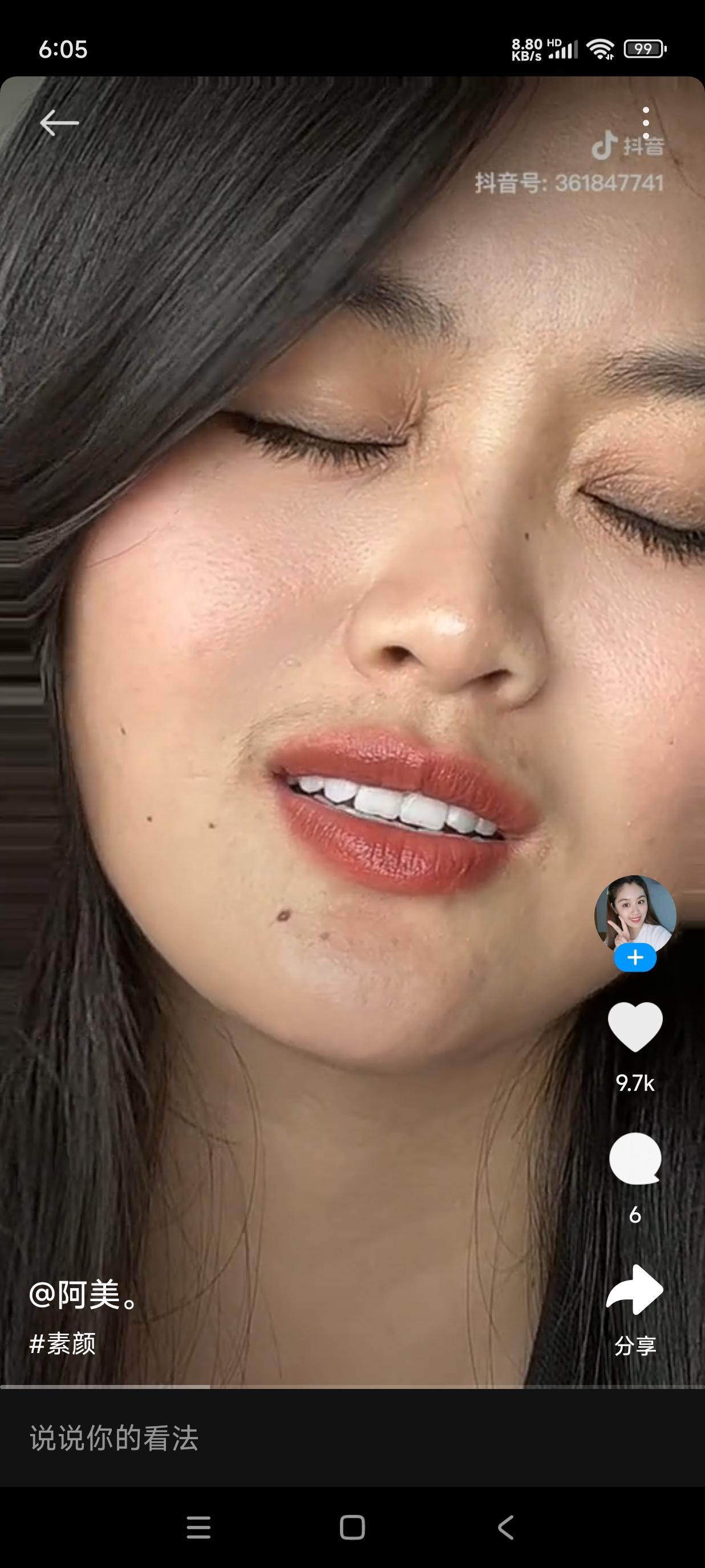Toggle like on the video

click(x=635, y=1026)
